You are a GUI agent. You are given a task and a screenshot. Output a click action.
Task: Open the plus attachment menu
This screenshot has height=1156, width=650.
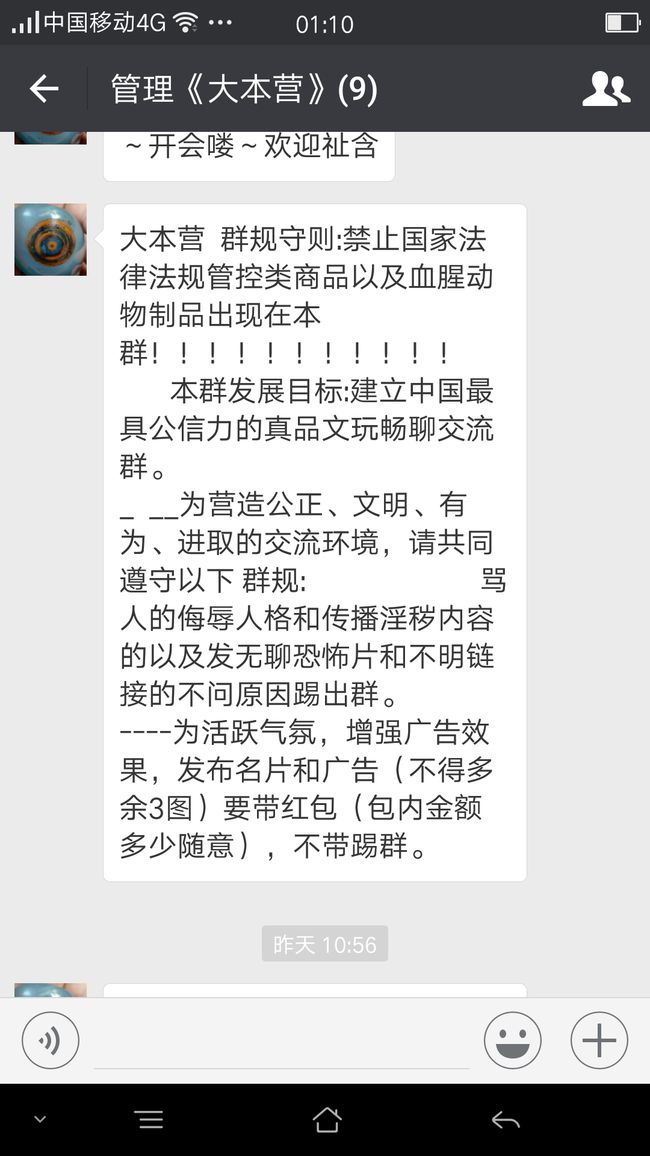pos(599,1040)
